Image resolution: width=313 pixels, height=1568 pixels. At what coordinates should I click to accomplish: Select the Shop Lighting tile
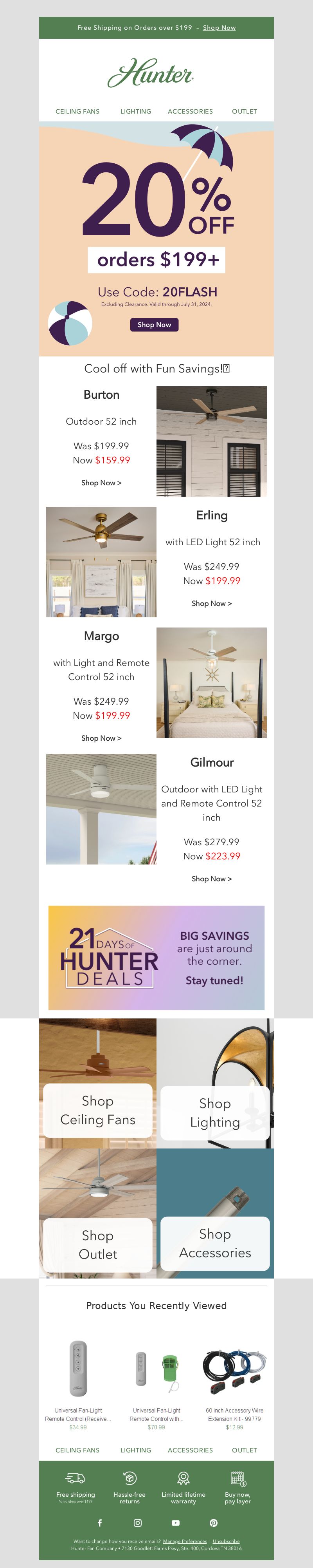pos(214,1113)
